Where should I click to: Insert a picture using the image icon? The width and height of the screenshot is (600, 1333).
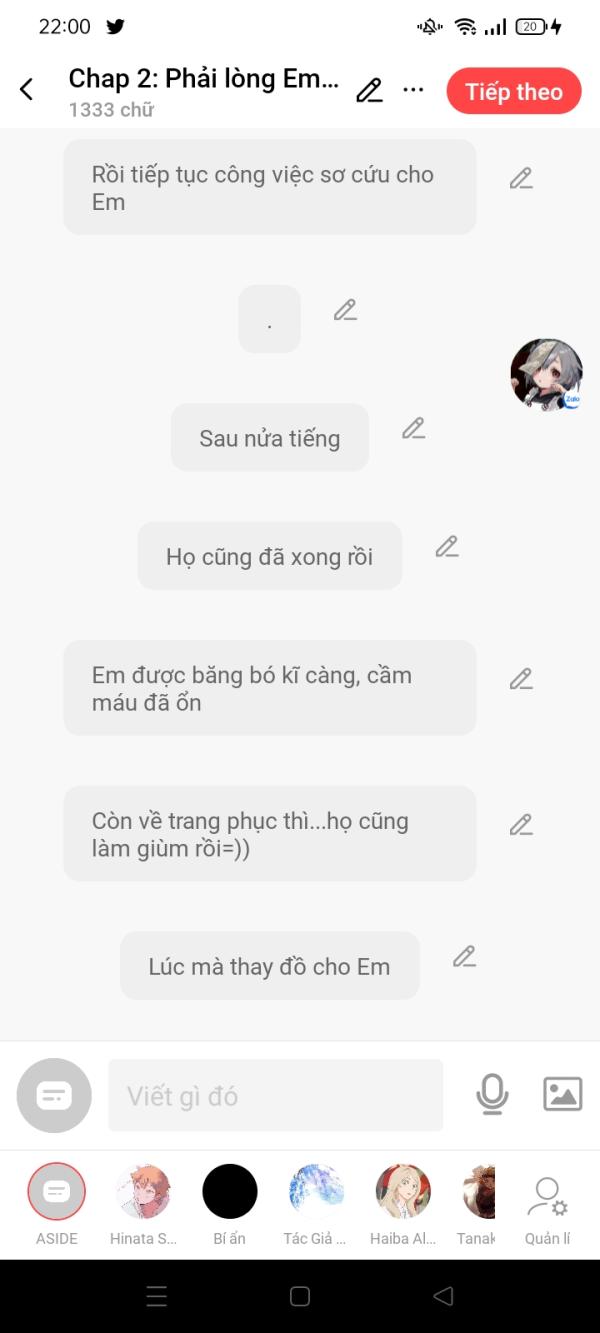562,1094
